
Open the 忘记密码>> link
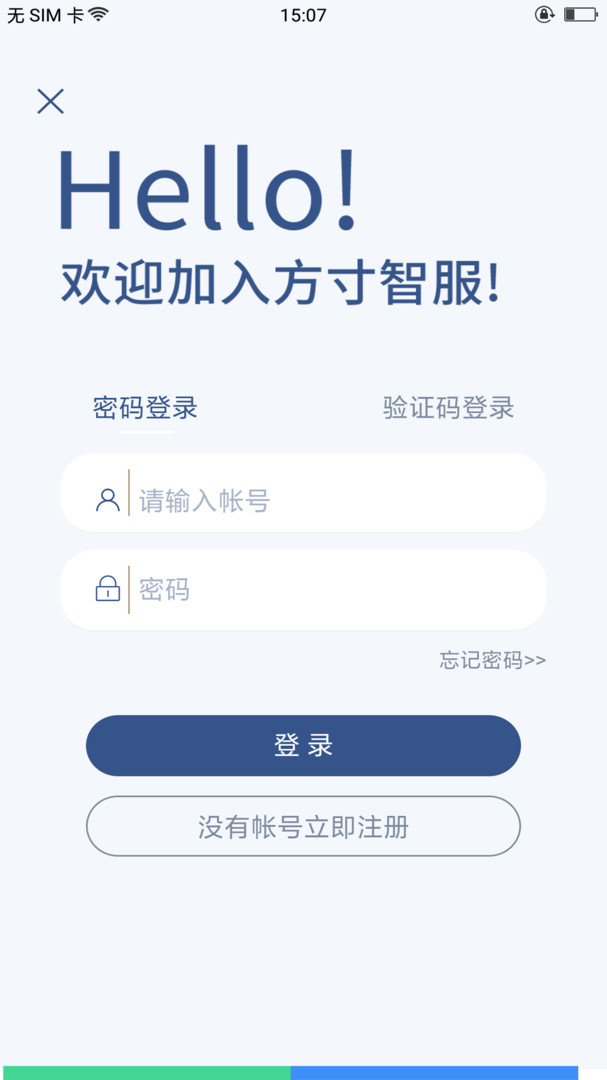[x=493, y=660]
